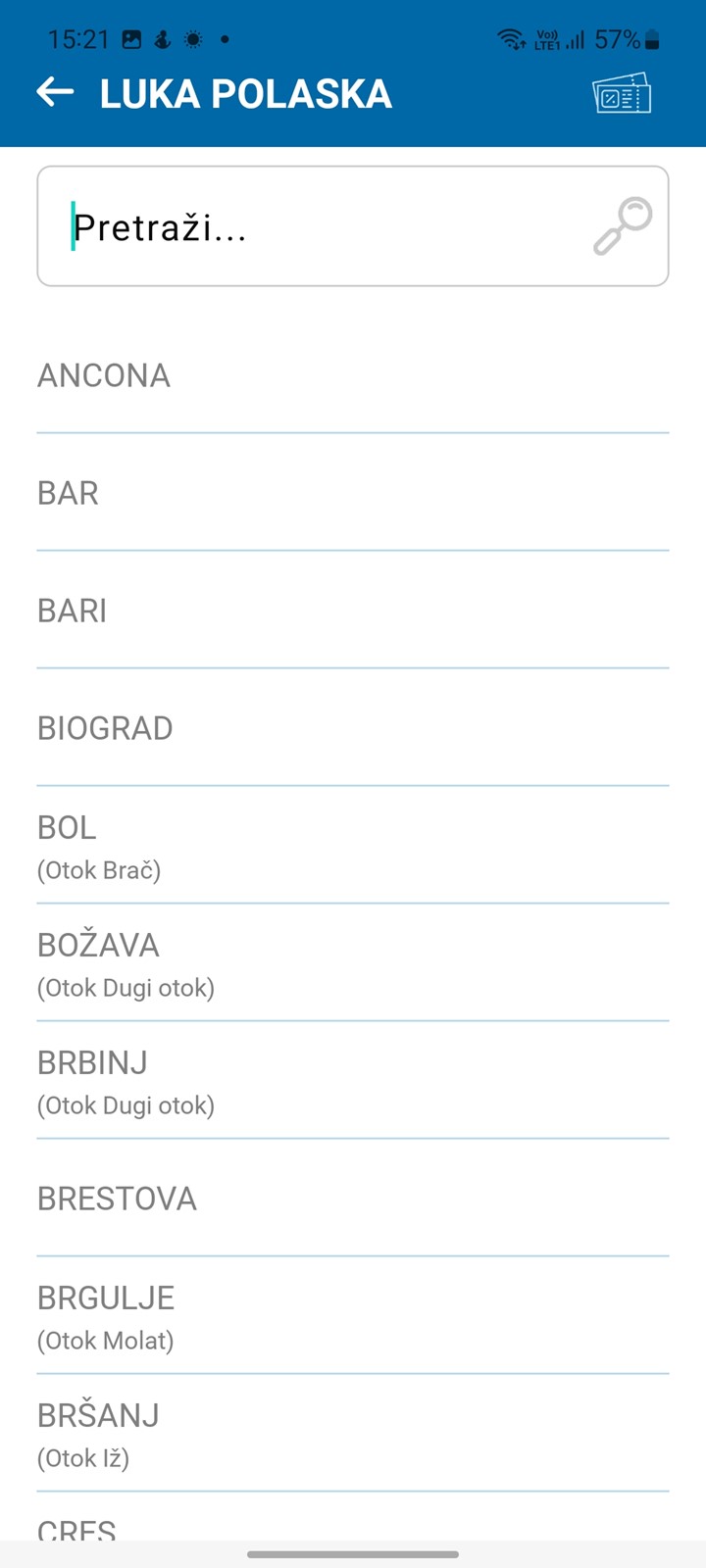Select the BIOGRAD port
Viewport: 706px width, 1568px height.
[x=353, y=728]
